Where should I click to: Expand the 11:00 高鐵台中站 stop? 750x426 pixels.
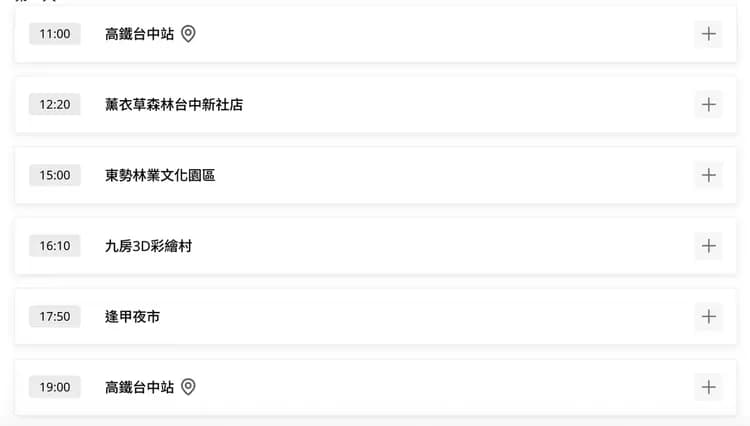708,34
